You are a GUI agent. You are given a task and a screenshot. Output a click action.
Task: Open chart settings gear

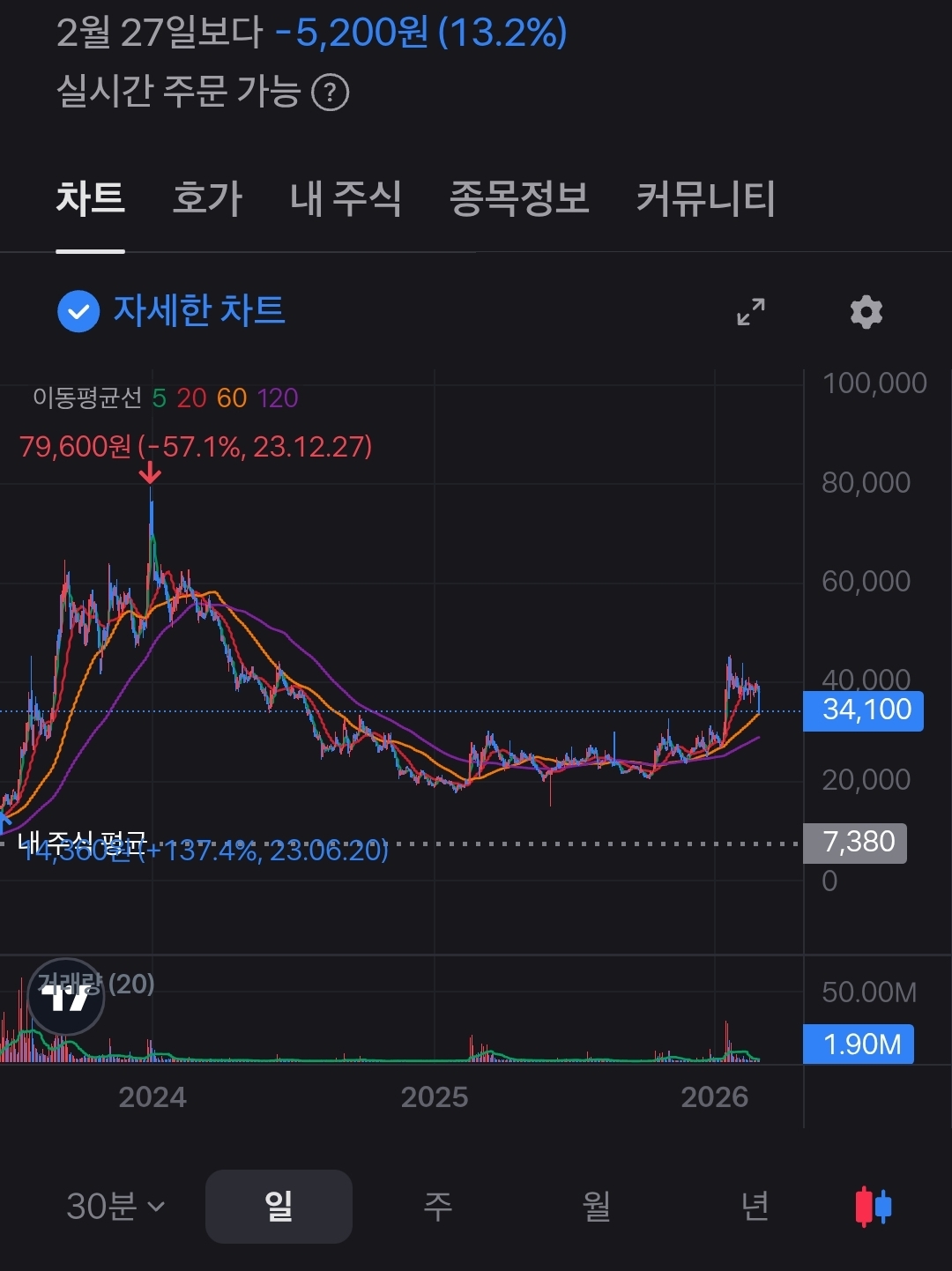pos(866,311)
